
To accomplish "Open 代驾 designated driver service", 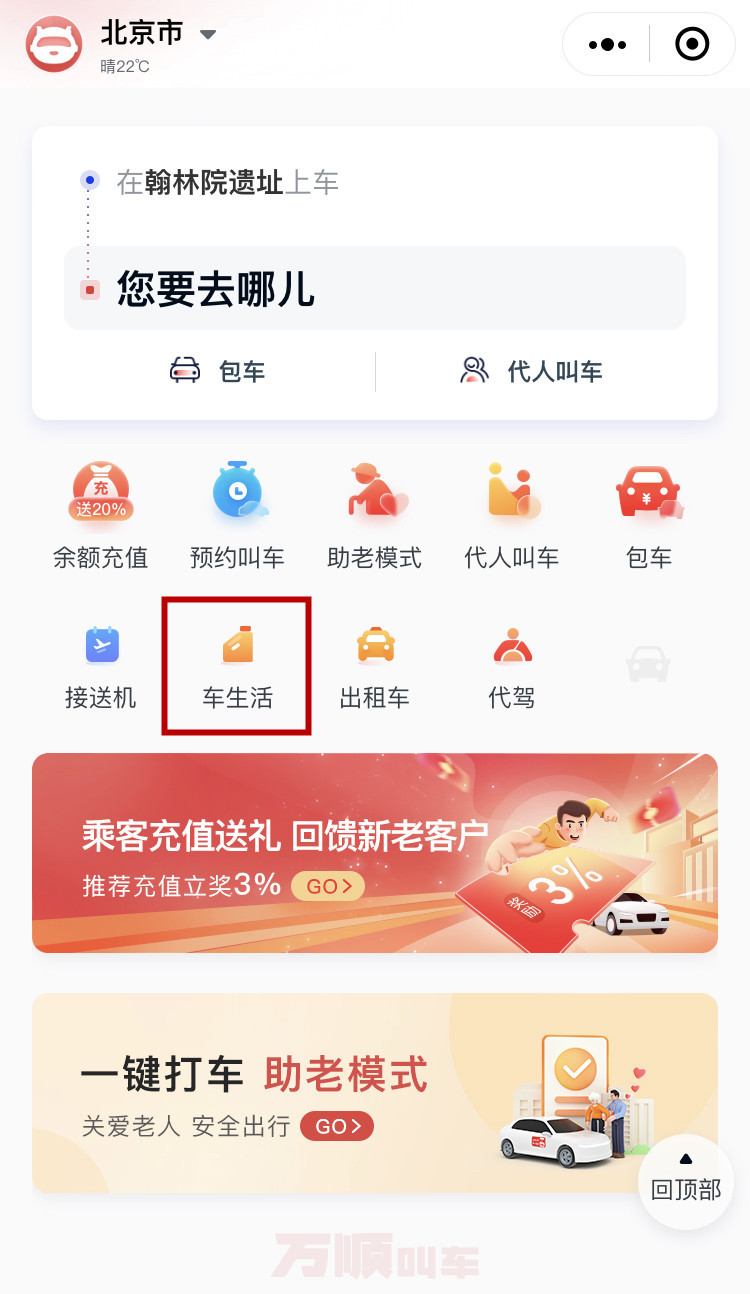I will (x=511, y=667).
